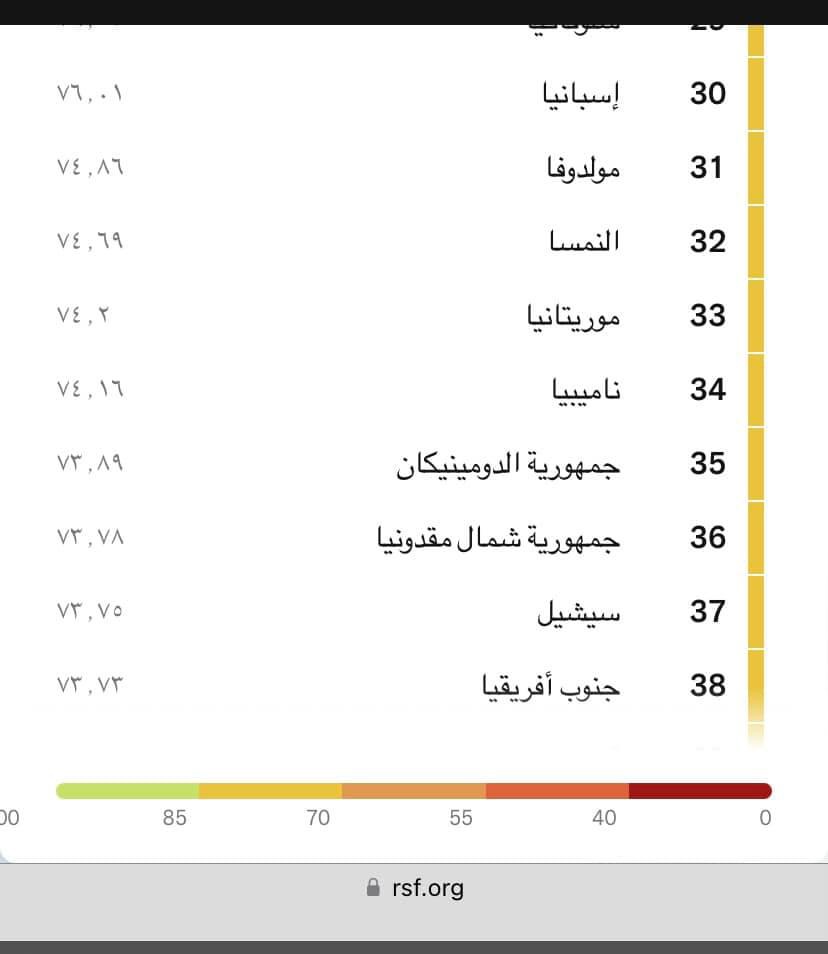Select the yellow bar beside Spain's row
This screenshot has width=828, height=954.
point(753,93)
